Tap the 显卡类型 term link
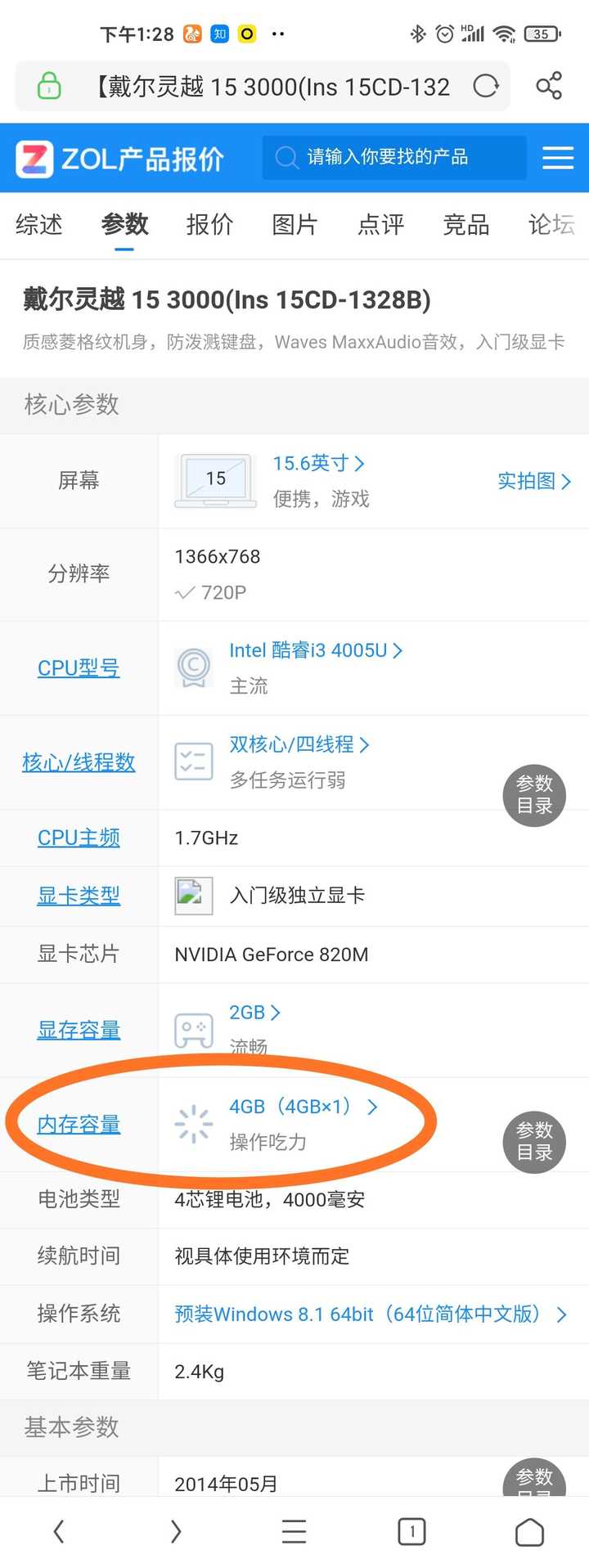This screenshot has height=1568, width=589. (79, 896)
